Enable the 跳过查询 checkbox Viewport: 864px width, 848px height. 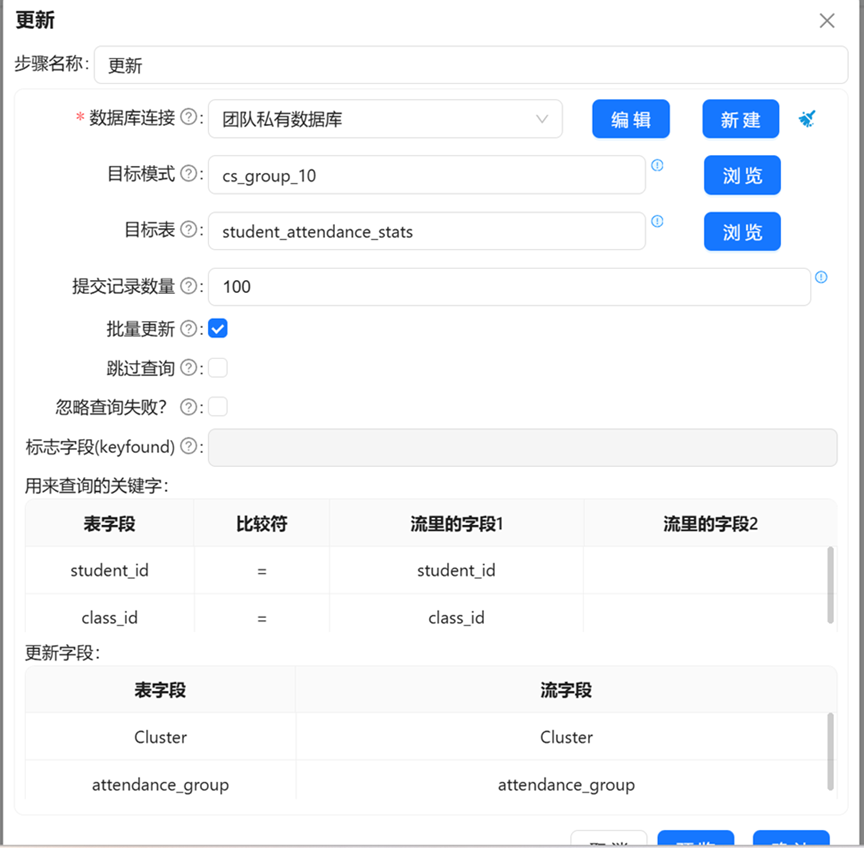(218, 368)
